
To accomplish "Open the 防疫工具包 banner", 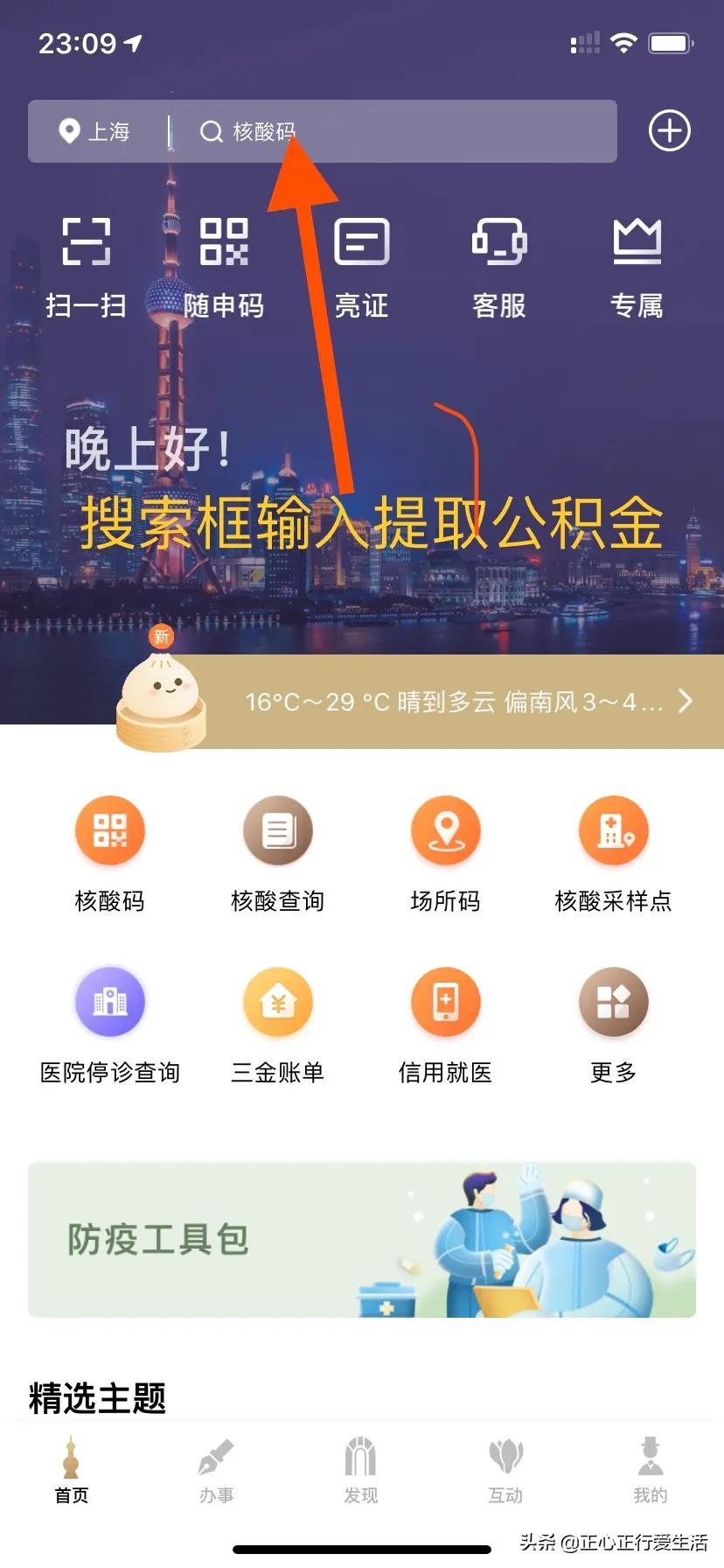I will point(361,1239).
